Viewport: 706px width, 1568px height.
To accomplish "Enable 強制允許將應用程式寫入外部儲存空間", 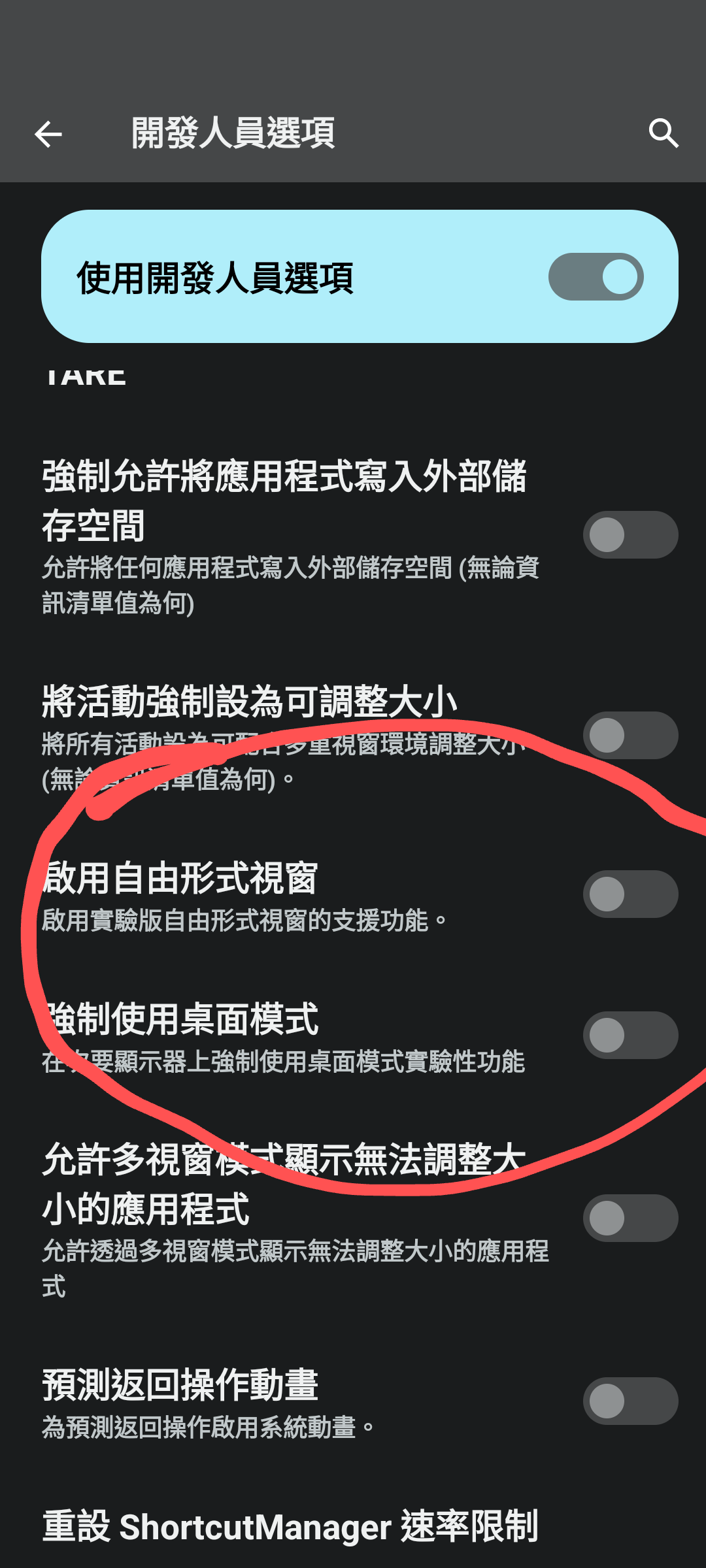I will 630,535.
